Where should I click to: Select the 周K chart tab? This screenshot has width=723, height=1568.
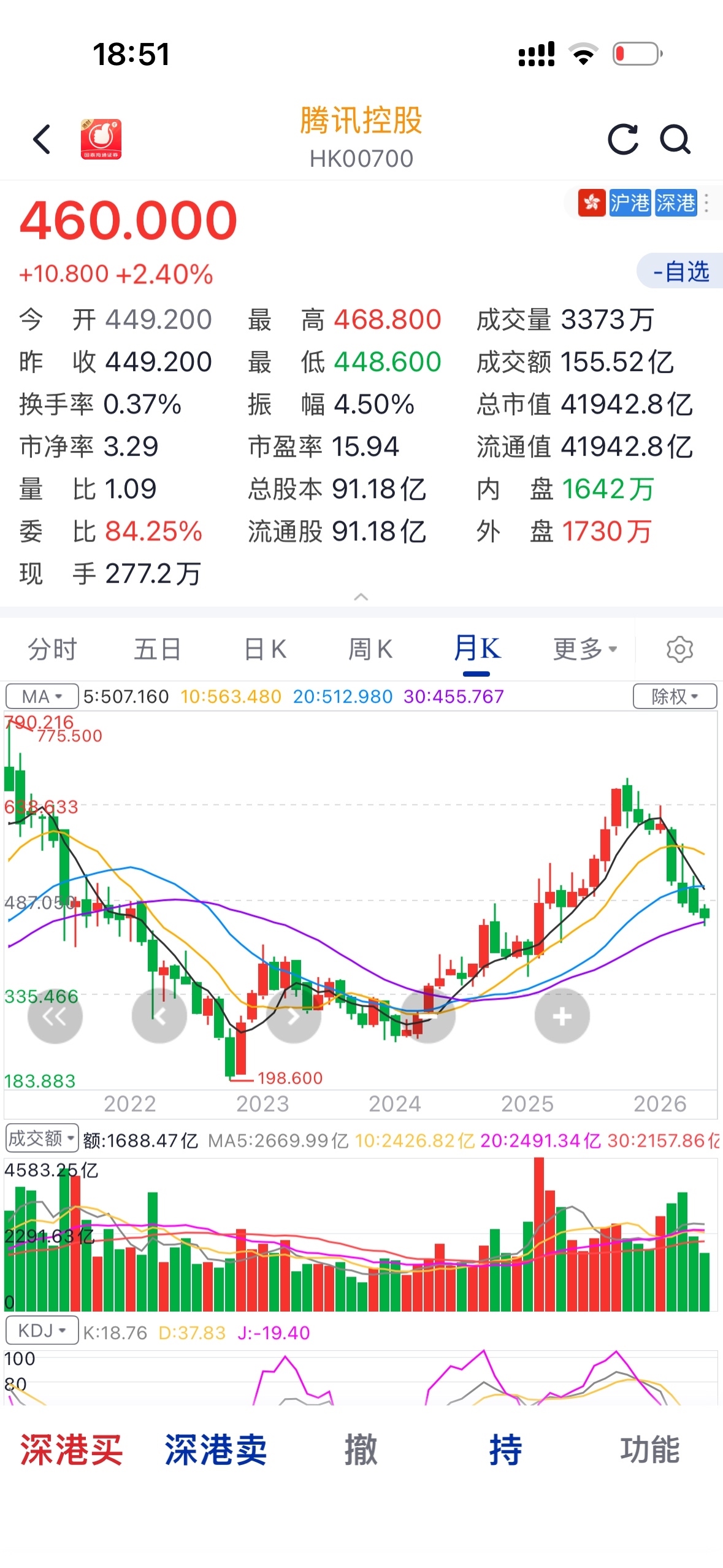(x=370, y=649)
